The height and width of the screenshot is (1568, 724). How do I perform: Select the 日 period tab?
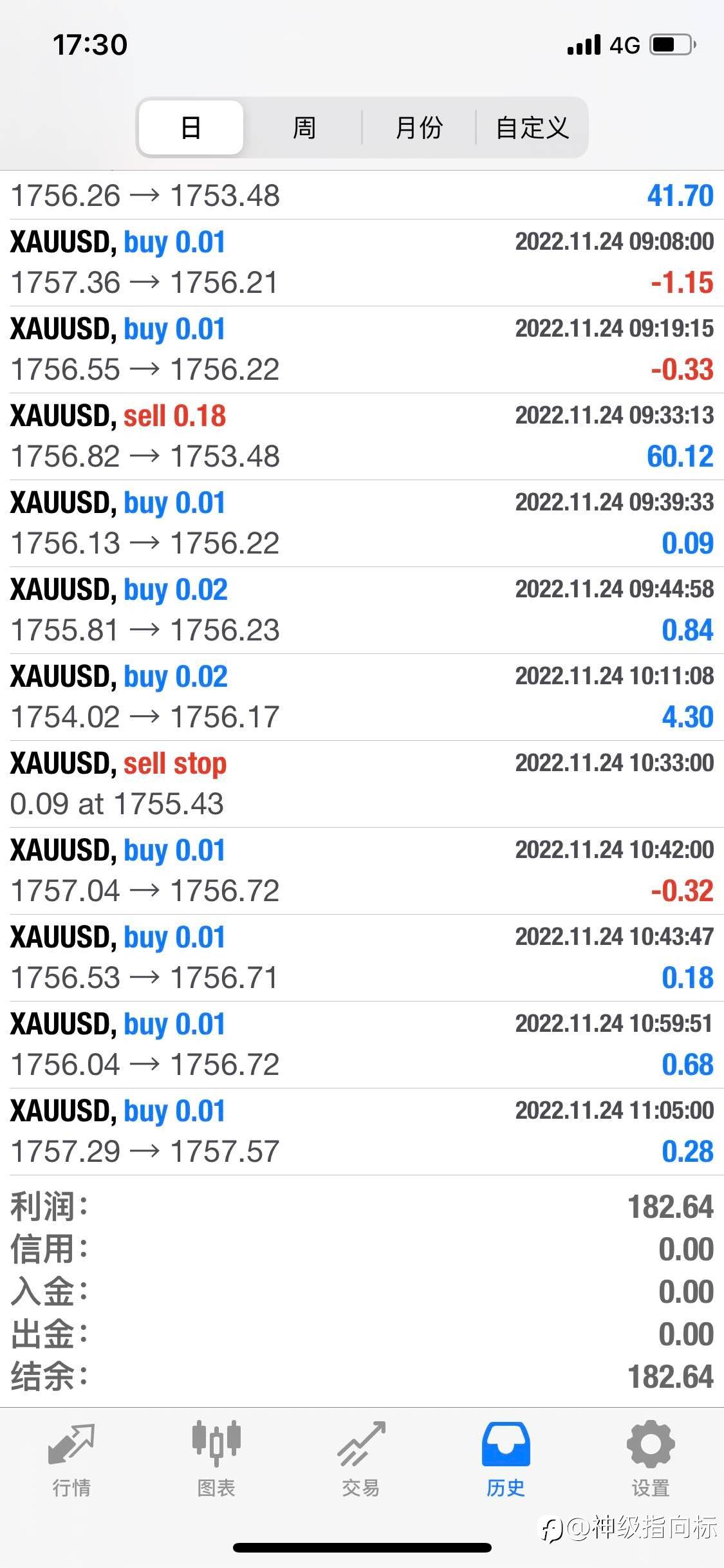coord(191,127)
